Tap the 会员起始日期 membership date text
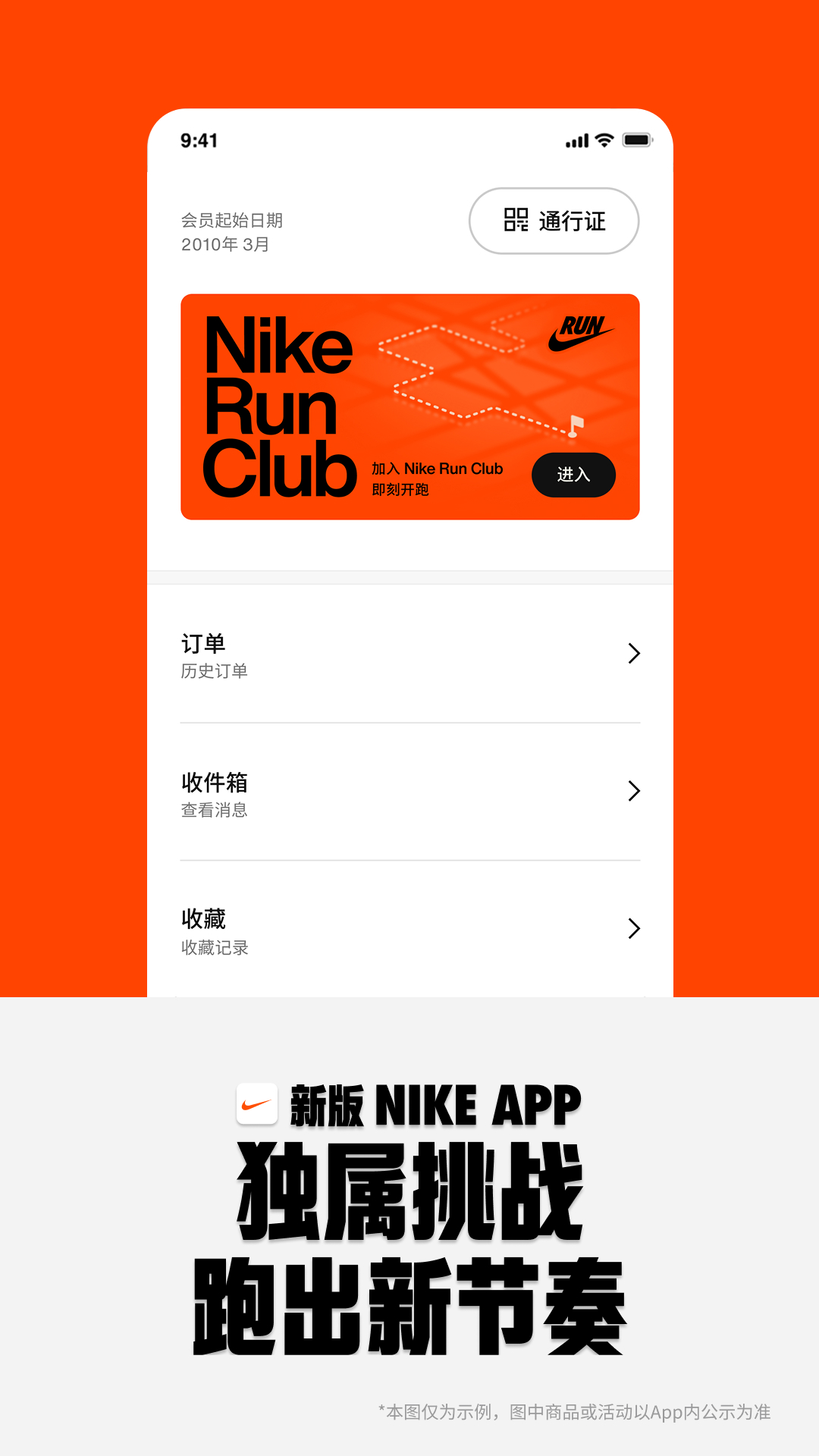This screenshot has width=819, height=1456. pyautogui.click(x=231, y=221)
